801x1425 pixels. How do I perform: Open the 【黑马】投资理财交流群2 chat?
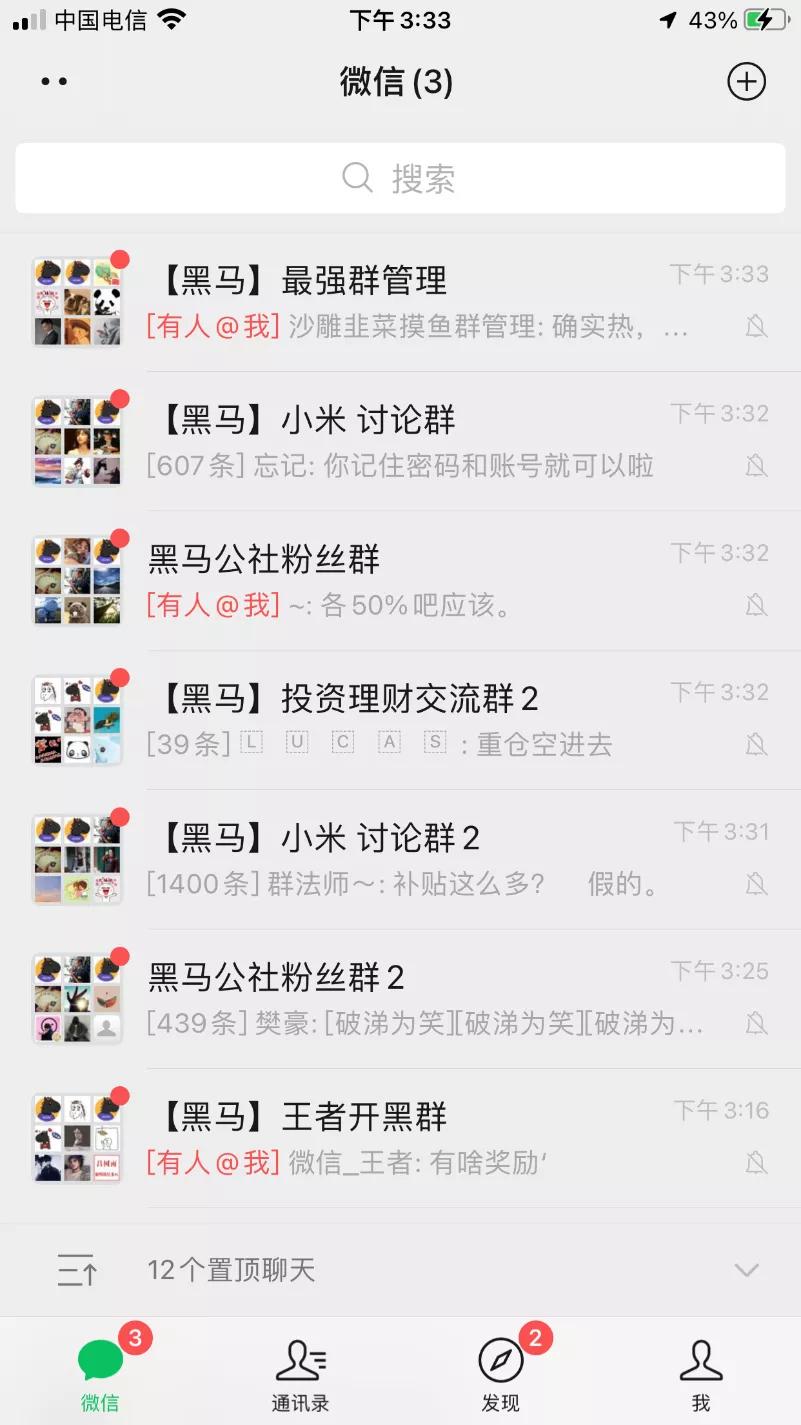pyautogui.click(x=400, y=717)
